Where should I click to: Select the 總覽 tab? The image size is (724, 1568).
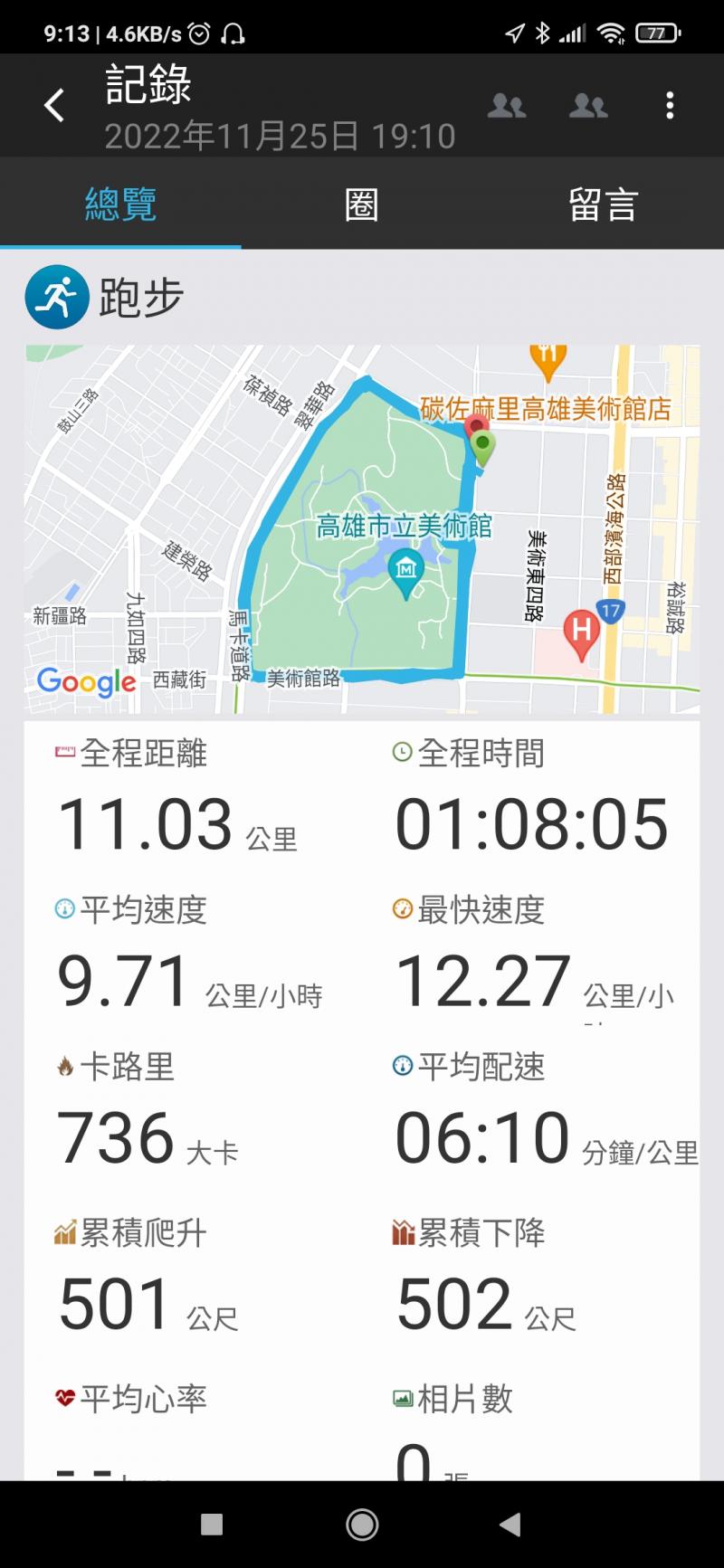pyautogui.click(x=120, y=205)
